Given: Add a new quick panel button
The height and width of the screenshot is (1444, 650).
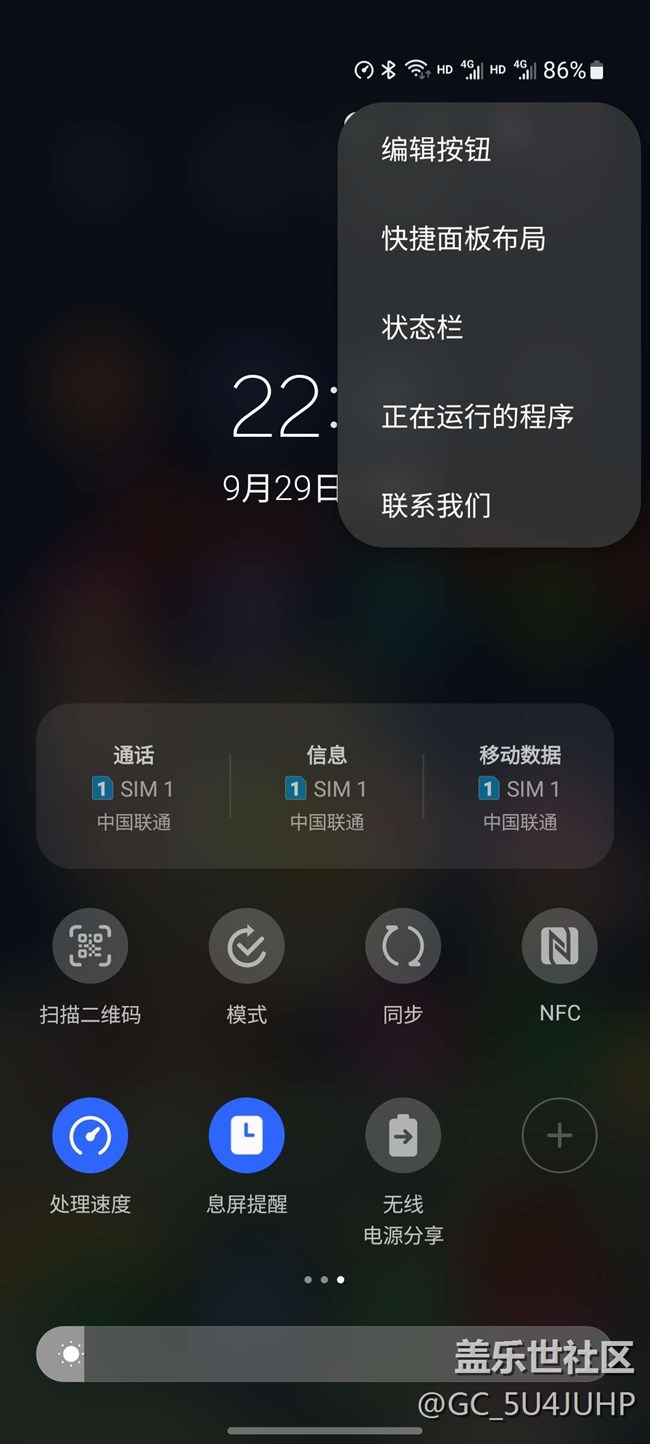Looking at the screenshot, I should point(560,1136).
